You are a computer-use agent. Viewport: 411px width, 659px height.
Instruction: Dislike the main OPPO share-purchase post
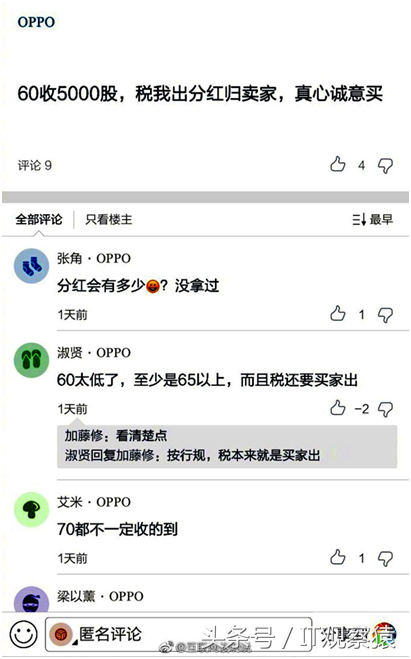(x=385, y=166)
